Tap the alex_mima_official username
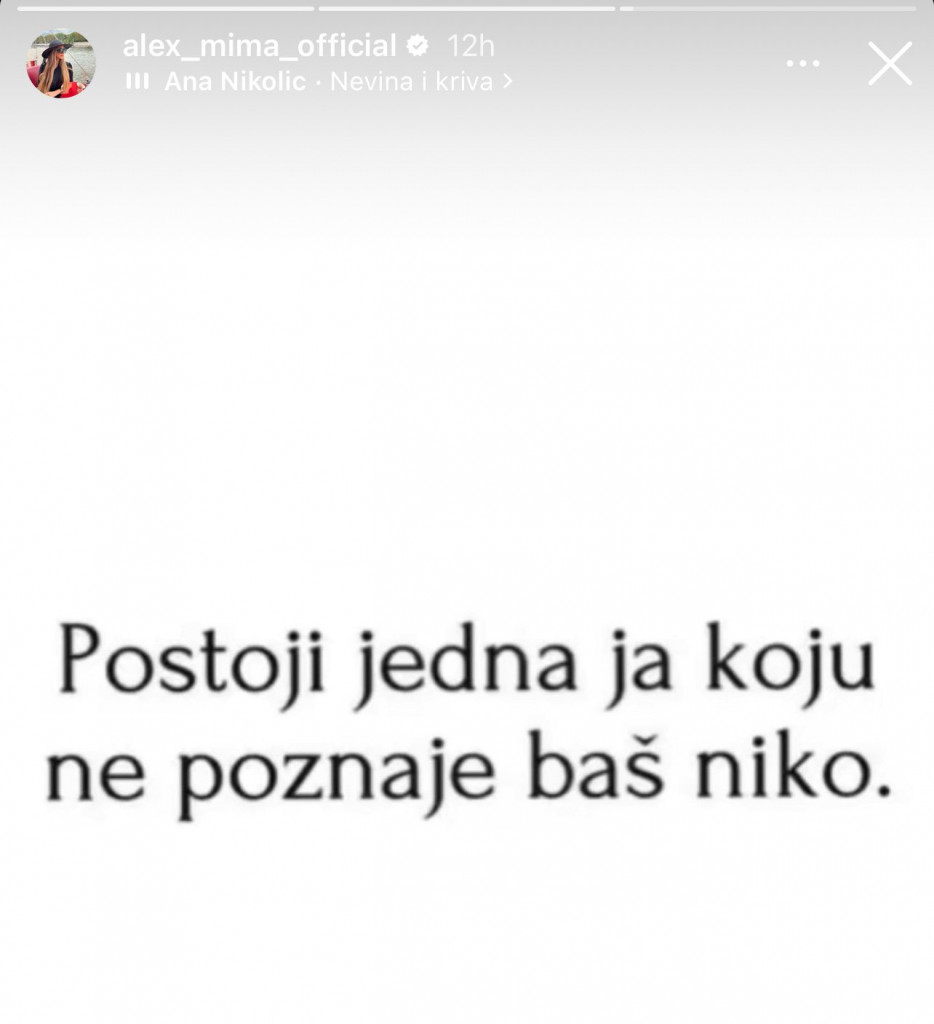 (x=259, y=46)
